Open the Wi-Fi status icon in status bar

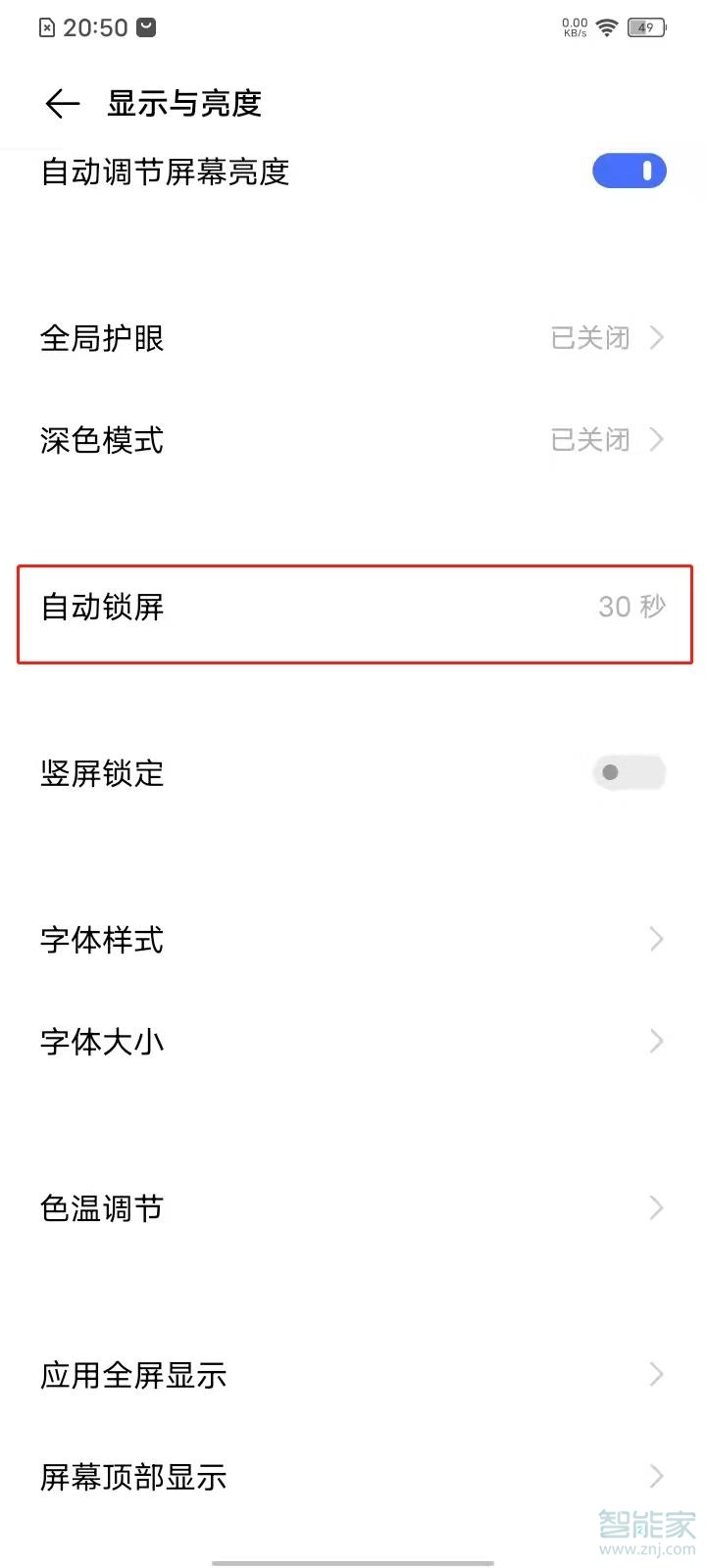point(607,26)
